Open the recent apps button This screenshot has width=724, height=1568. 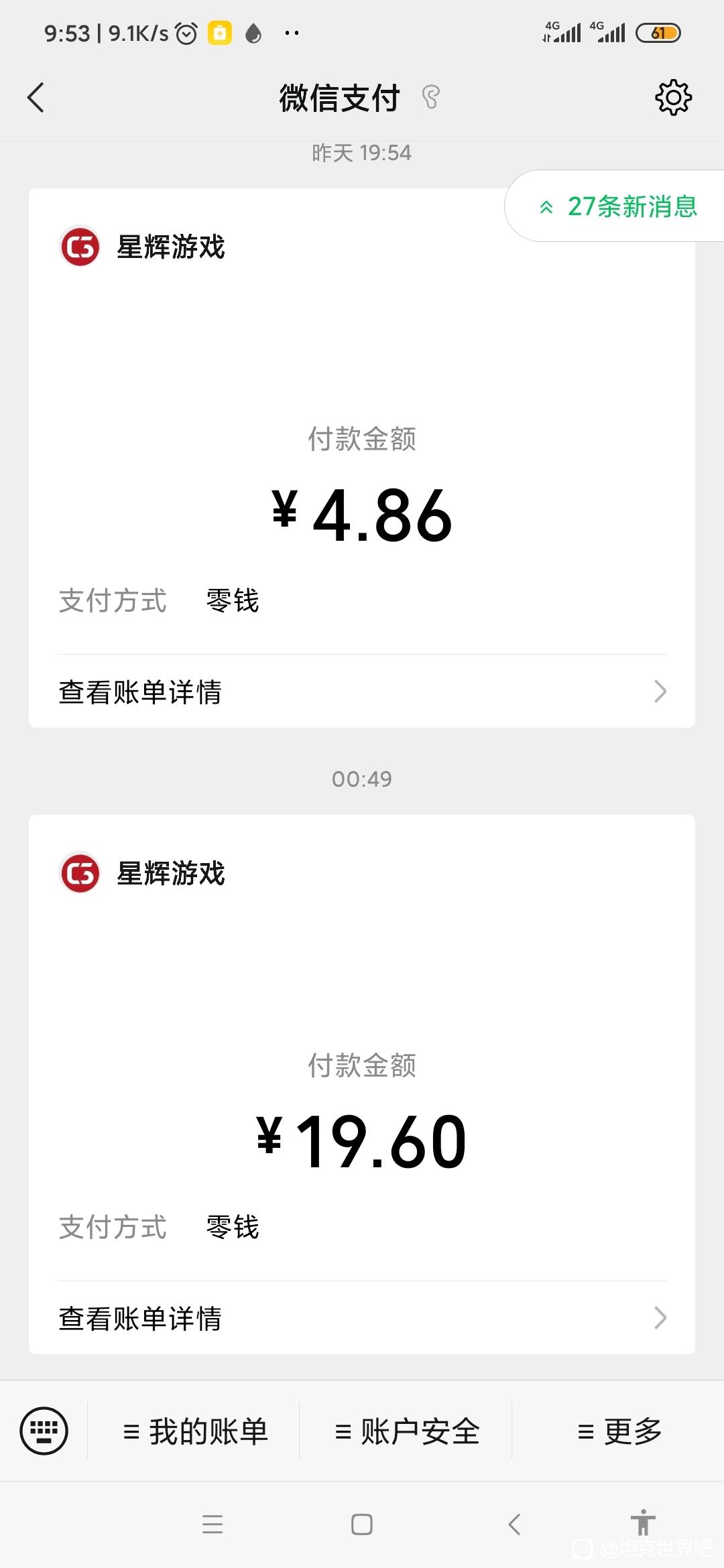[213, 1525]
